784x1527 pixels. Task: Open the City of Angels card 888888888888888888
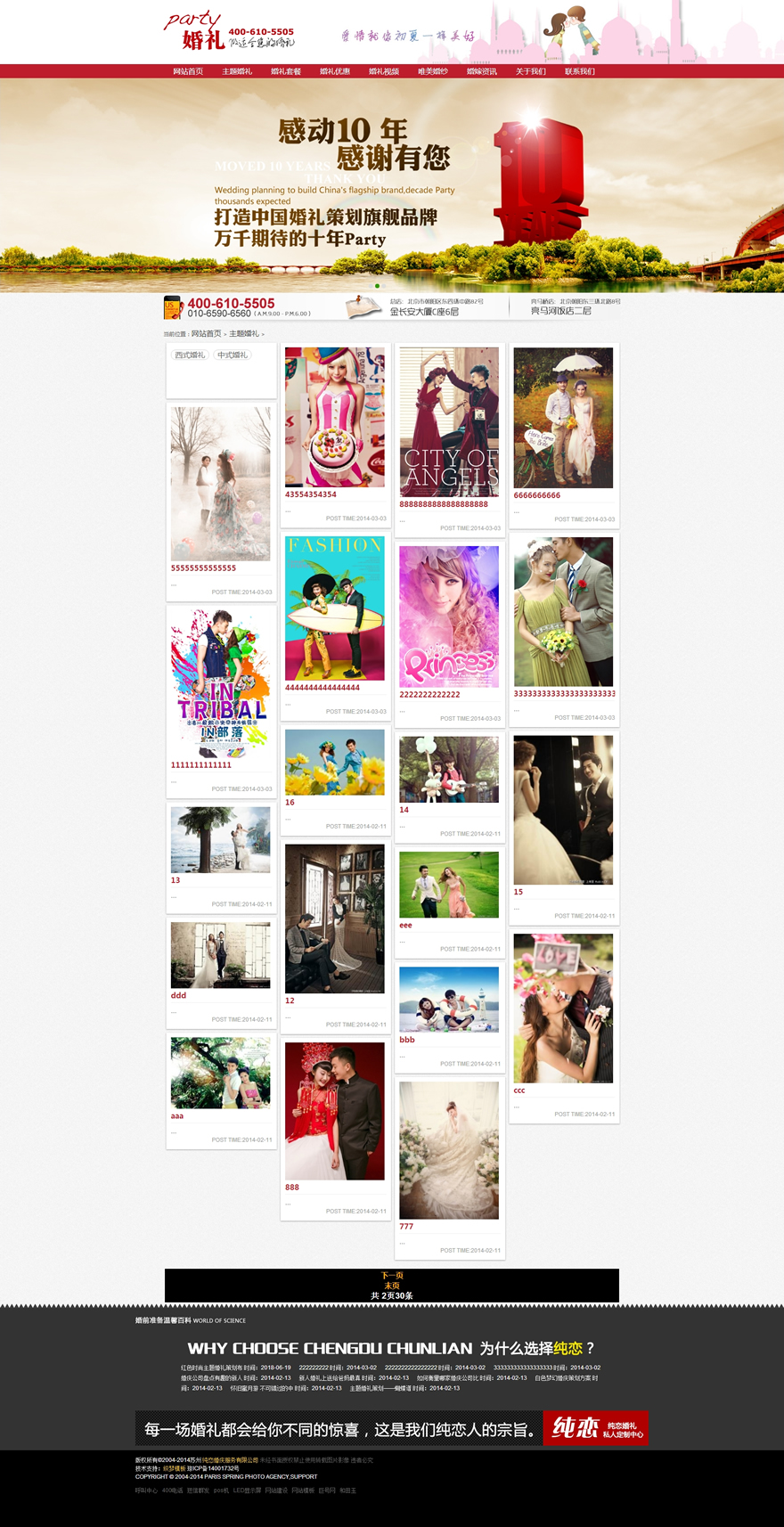[x=449, y=422]
